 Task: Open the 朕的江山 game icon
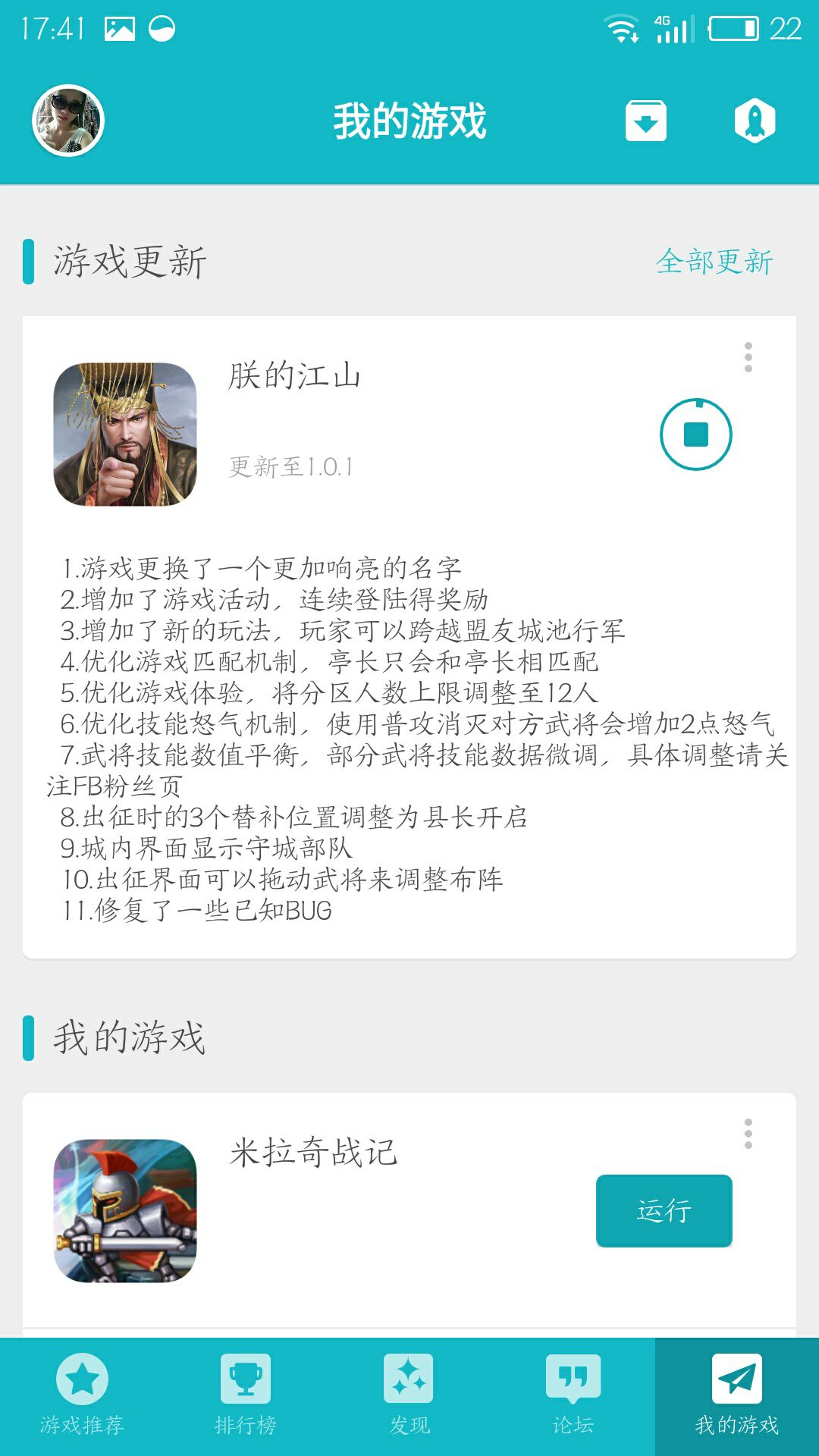click(x=125, y=435)
